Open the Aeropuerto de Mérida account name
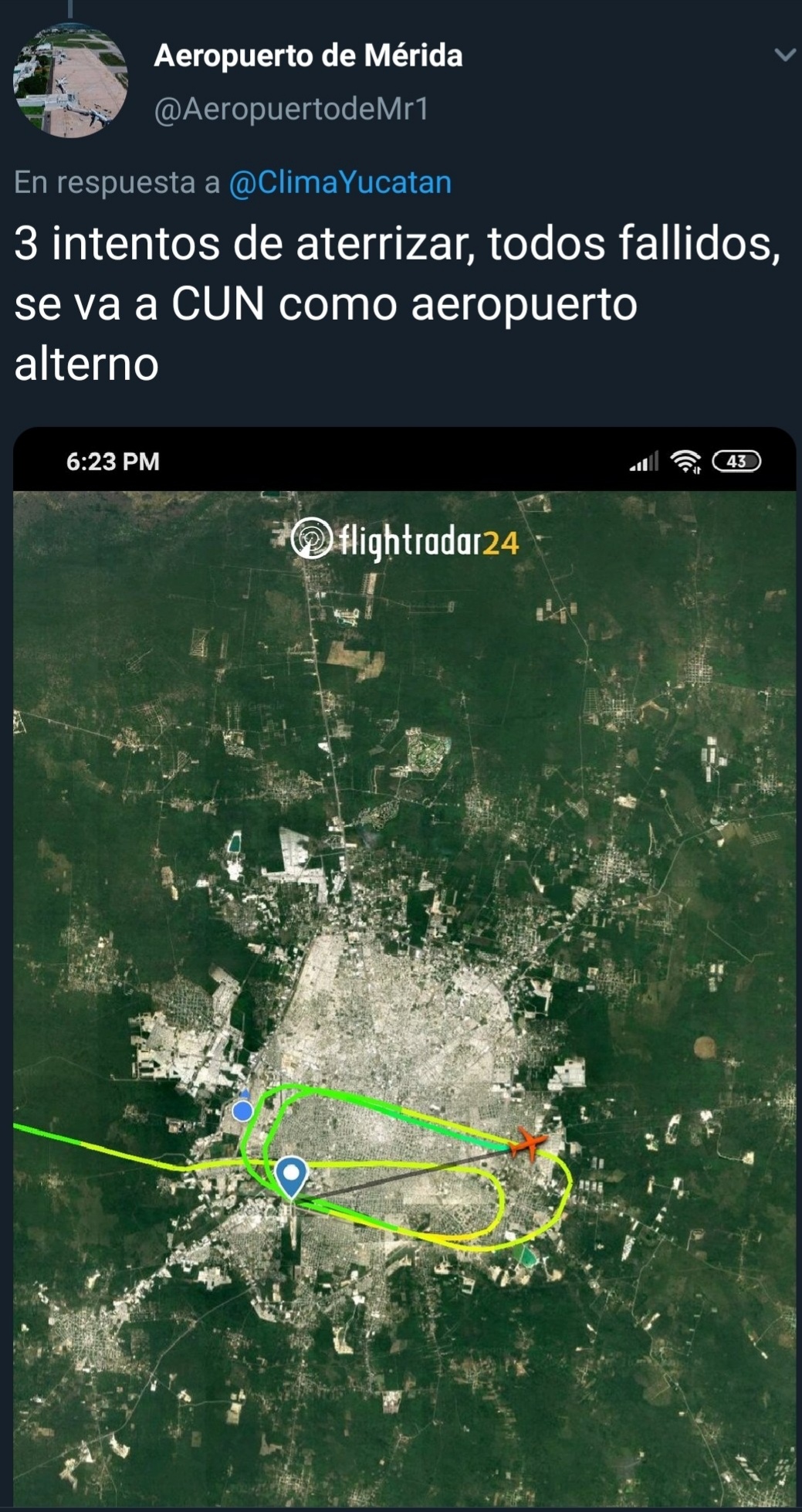The width and height of the screenshot is (802, 1512). 308,56
